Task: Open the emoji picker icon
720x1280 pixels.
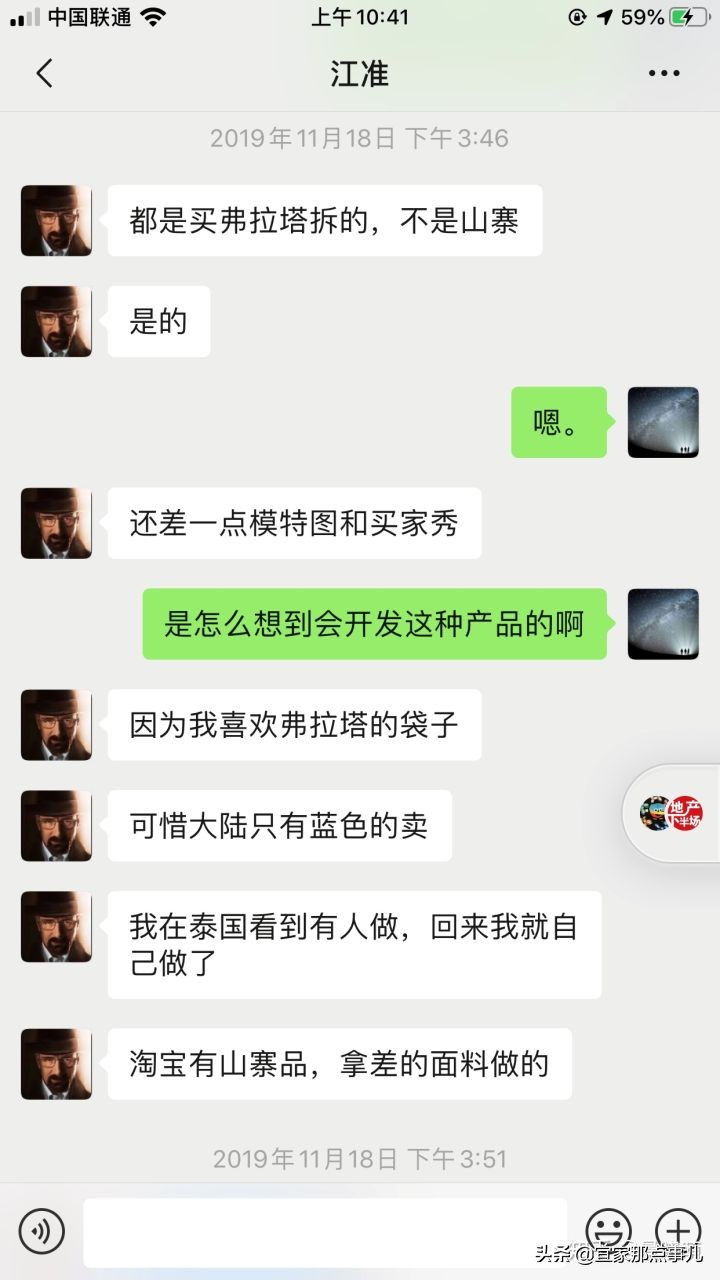Action: pyautogui.click(x=609, y=1232)
